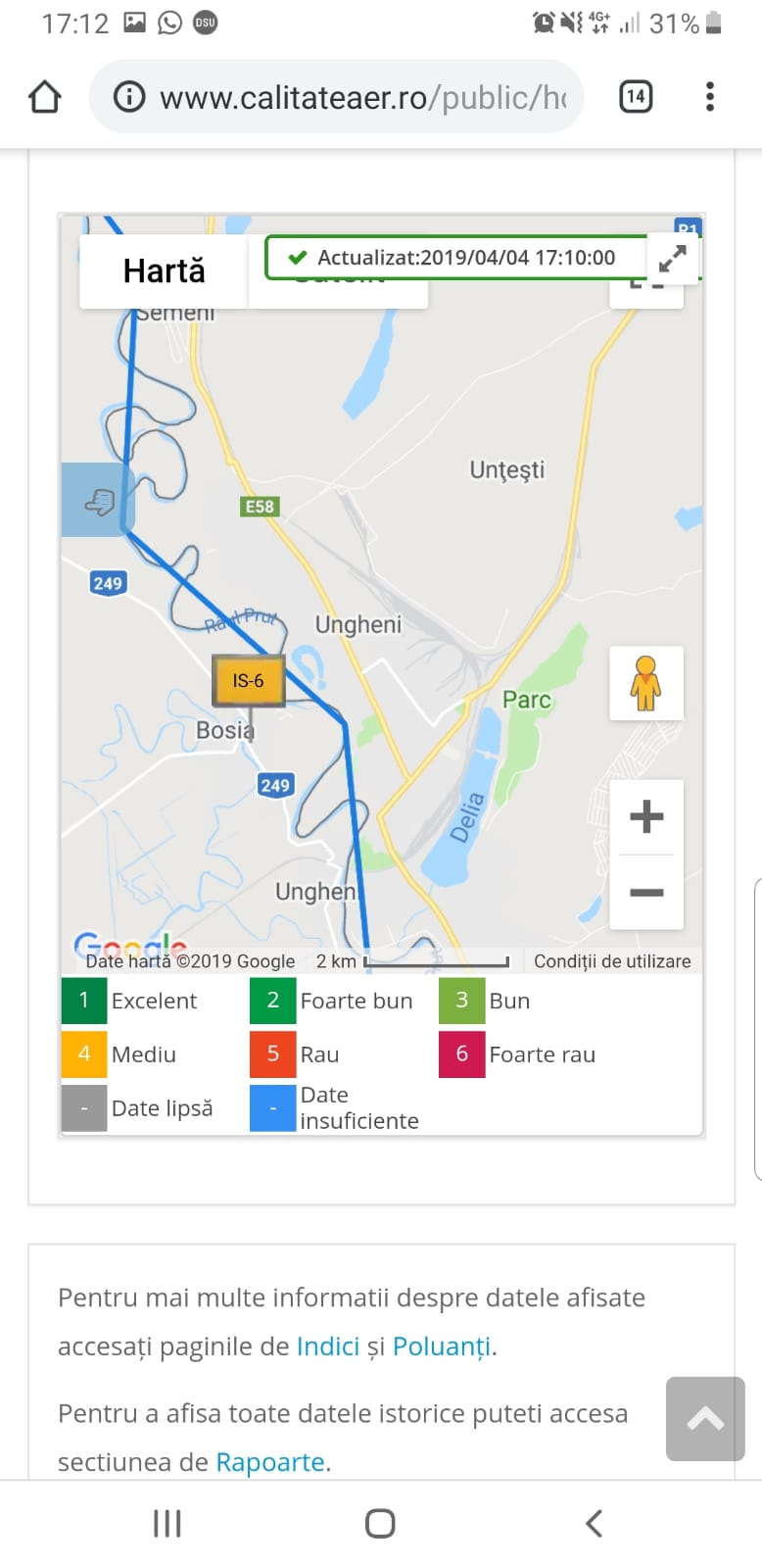Open the tab switcher showing 14 tabs
This screenshot has height=1568, width=762.
point(636,97)
